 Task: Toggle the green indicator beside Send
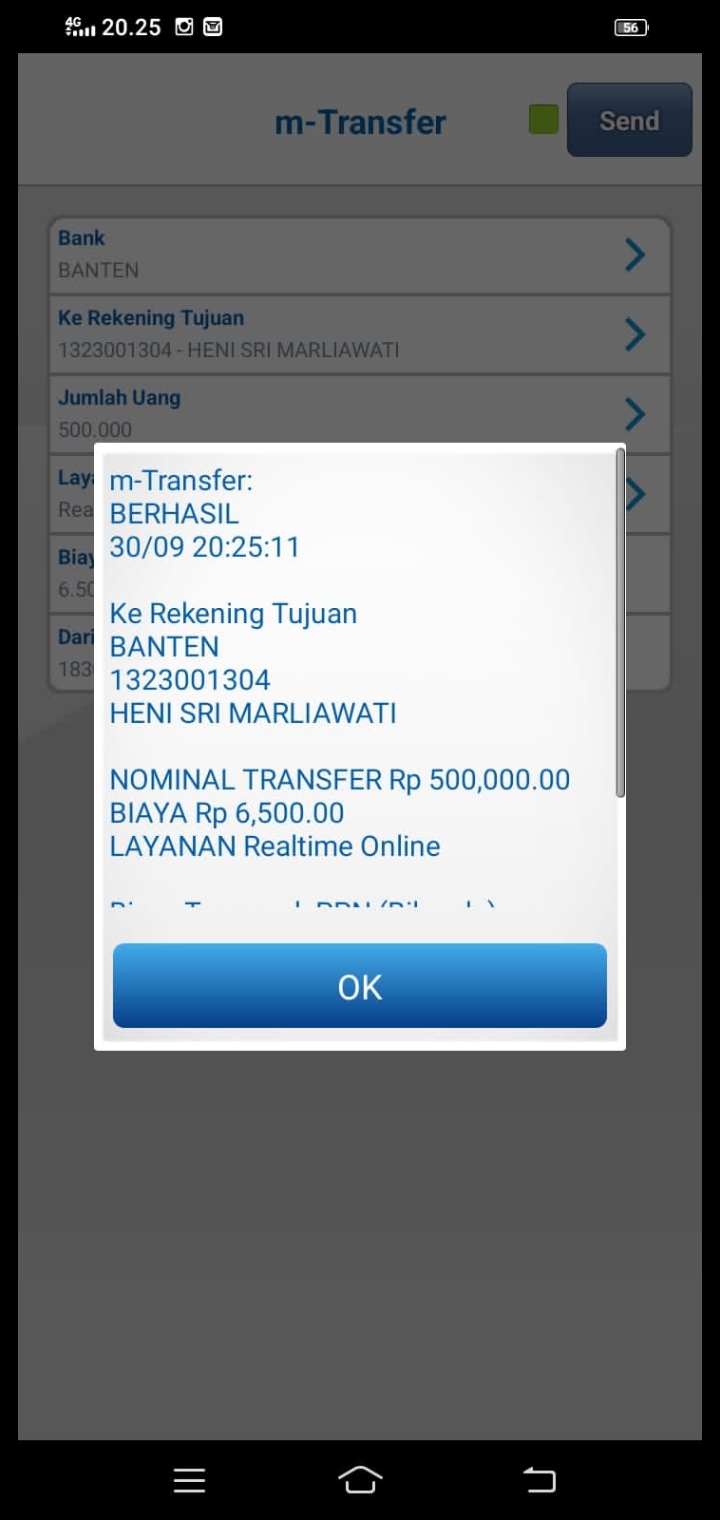(x=543, y=119)
